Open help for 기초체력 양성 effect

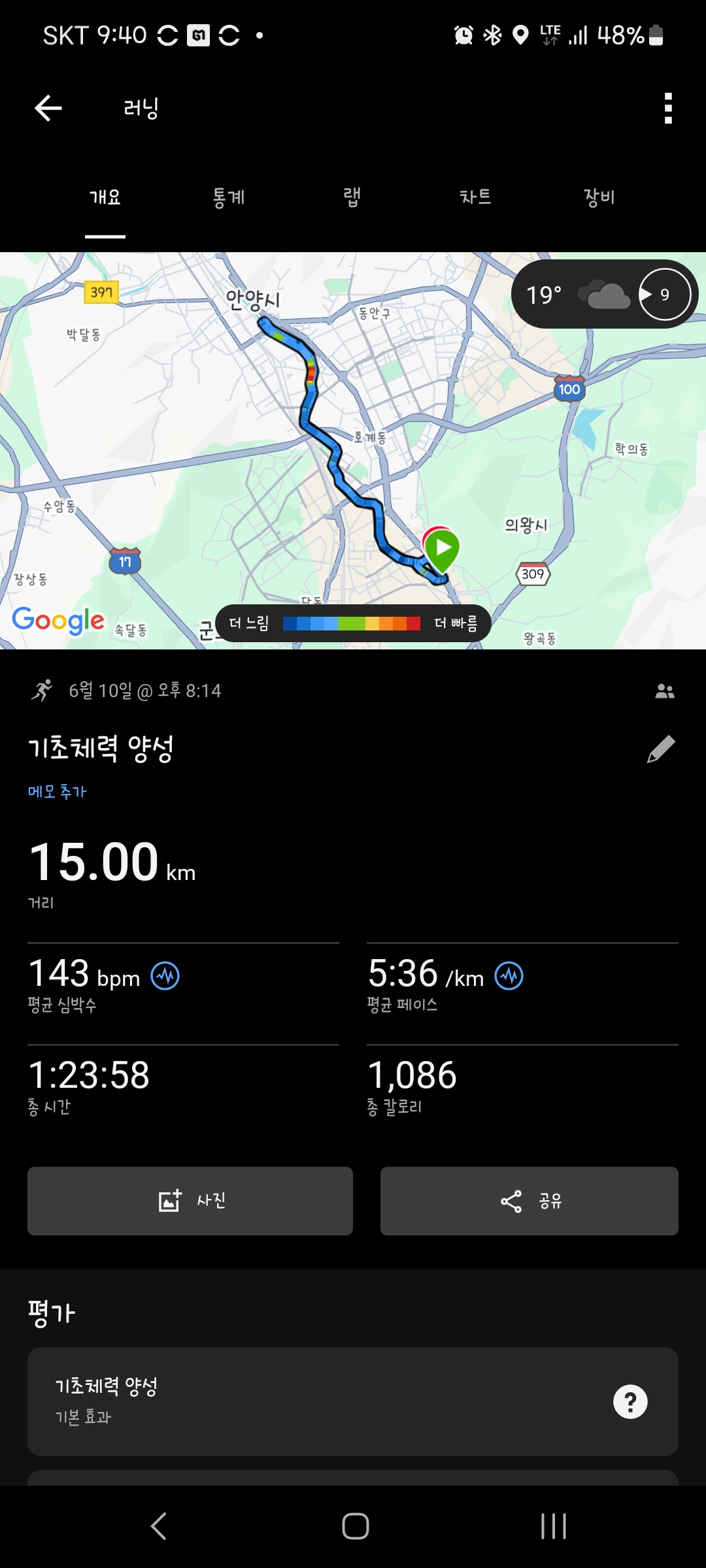630,1401
